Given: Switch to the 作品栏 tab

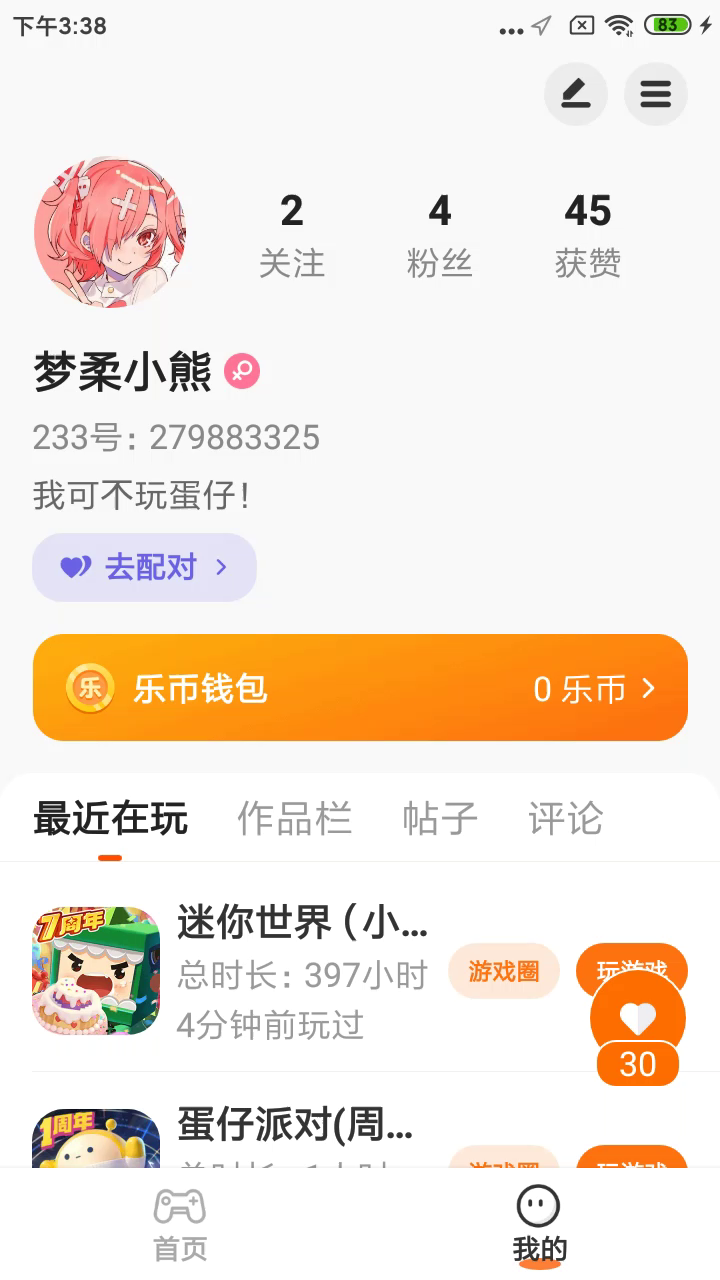Looking at the screenshot, I should [x=294, y=819].
